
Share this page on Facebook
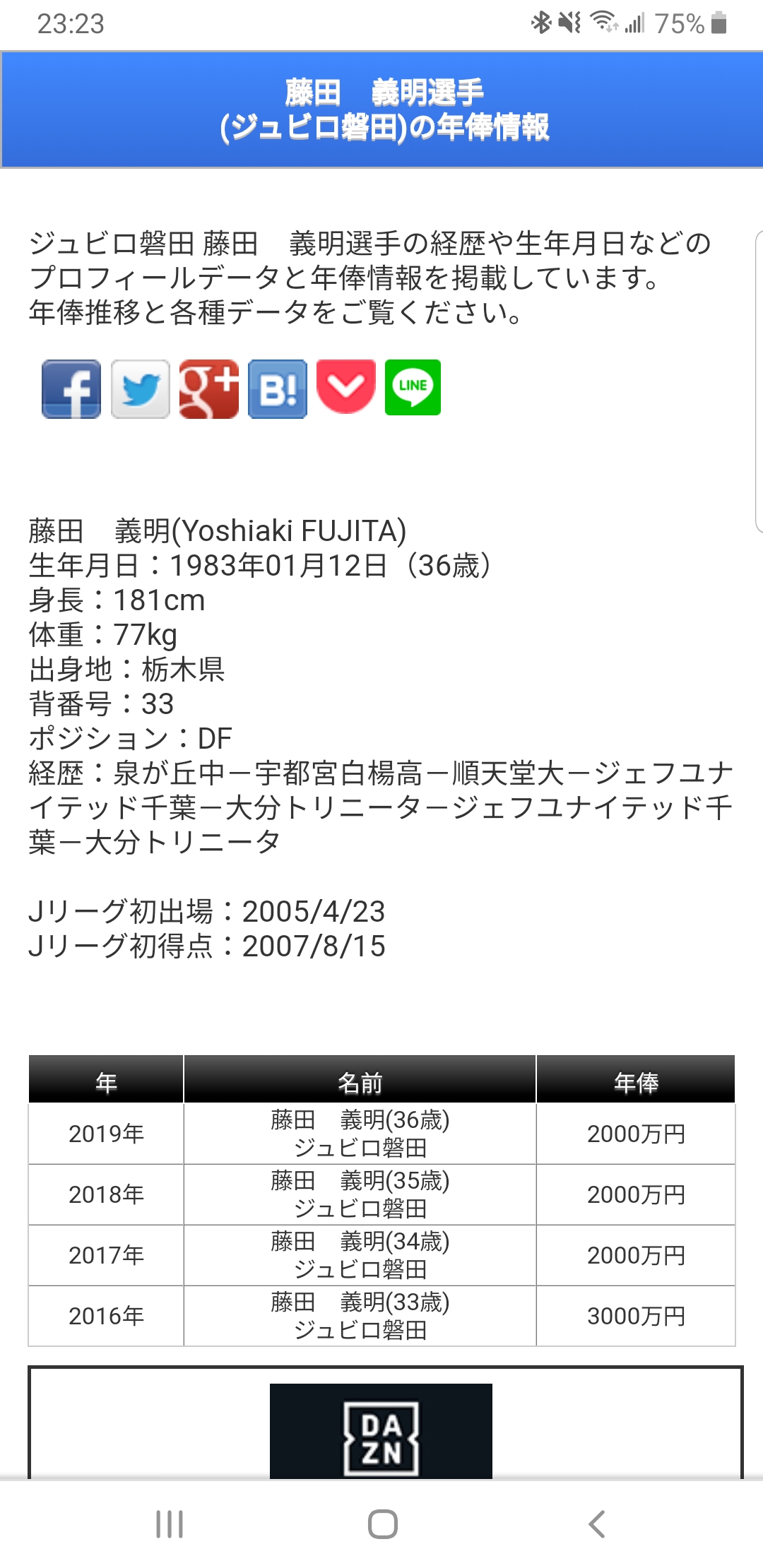tap(71, 388)
